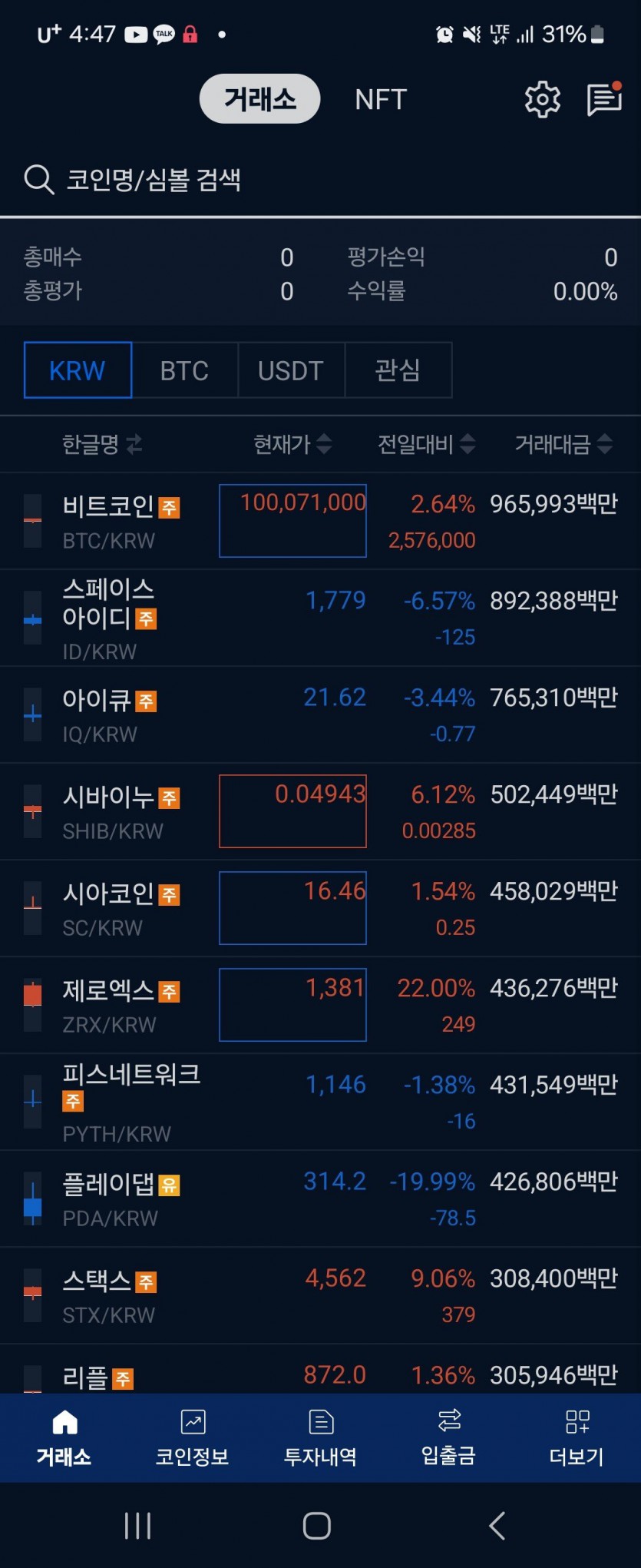Sort list by 현재가 column
Image resolution: width=641 pixels, height=1568 pixels.
click(x=292, y=444)
